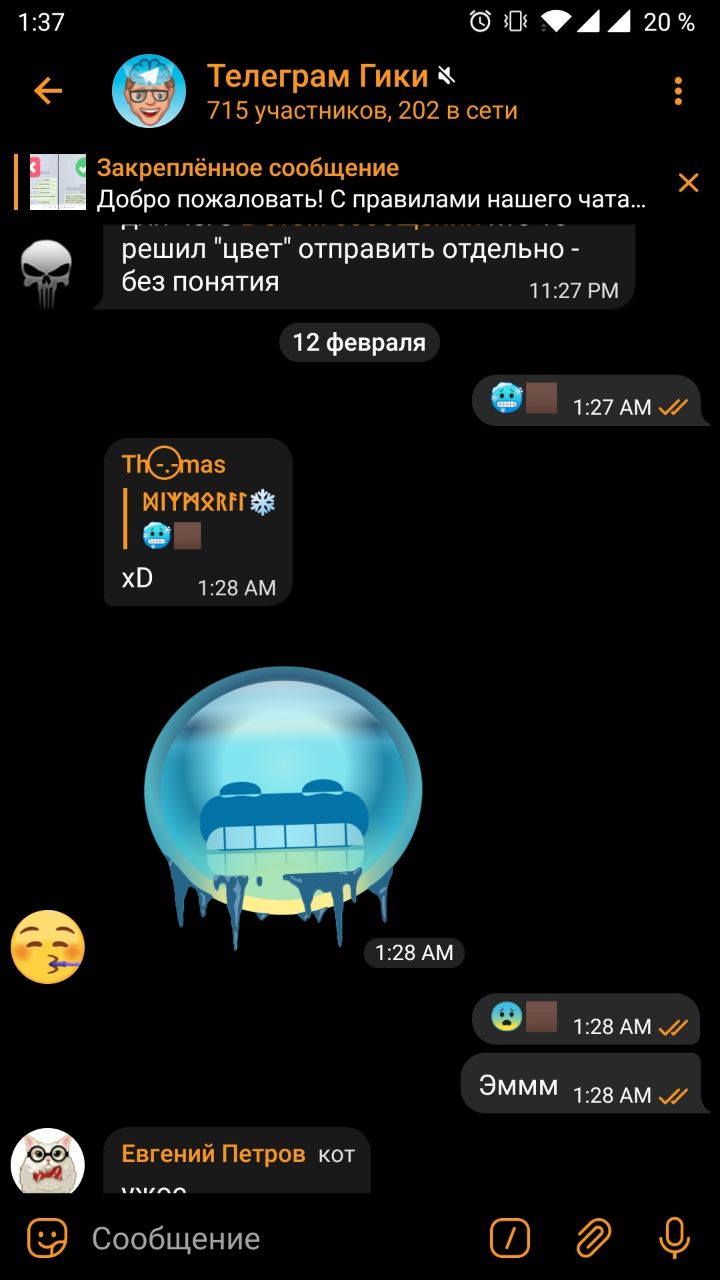Open the pinned message Закреплённое сообщение
Viewport: 720px width, 1280px height.
click(370, 183)
